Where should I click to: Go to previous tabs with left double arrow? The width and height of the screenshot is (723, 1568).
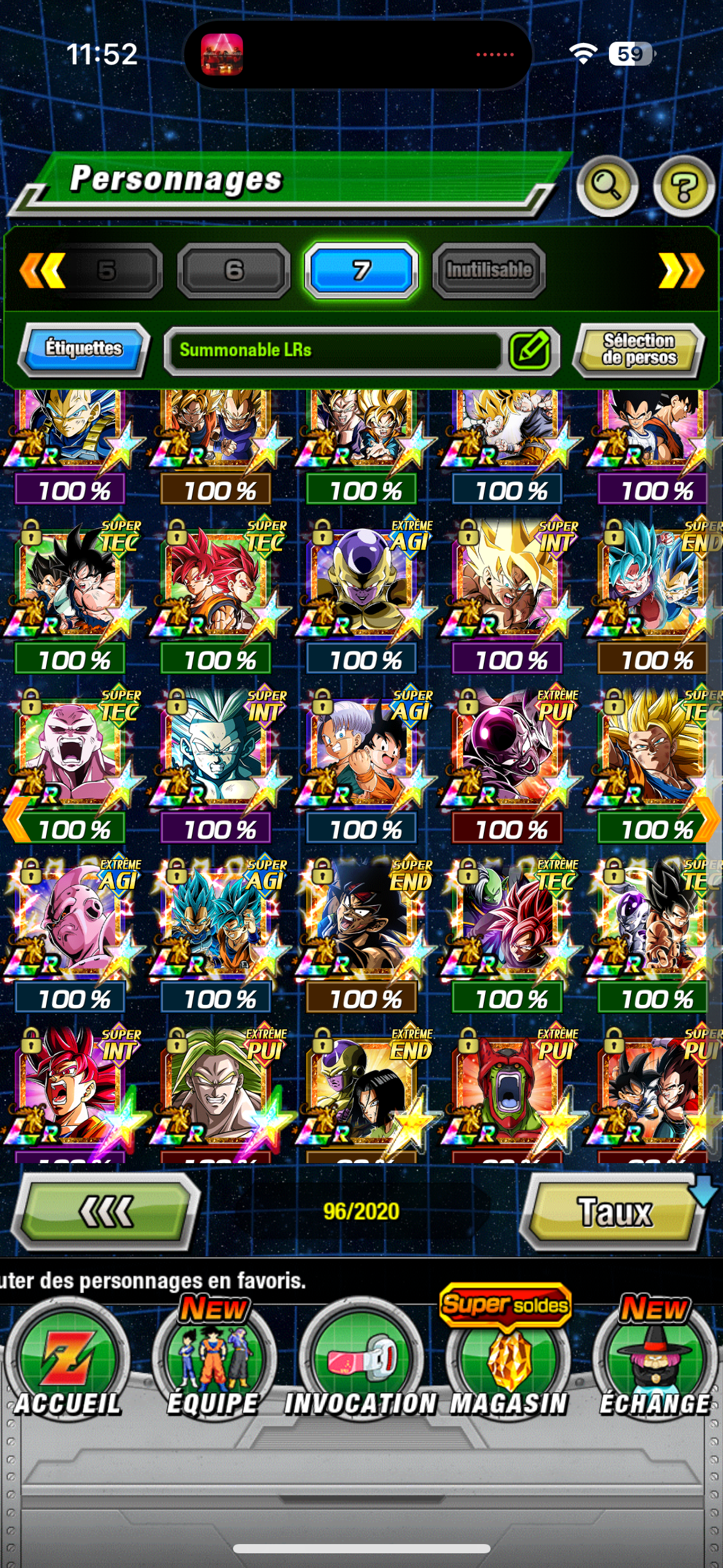42,270
